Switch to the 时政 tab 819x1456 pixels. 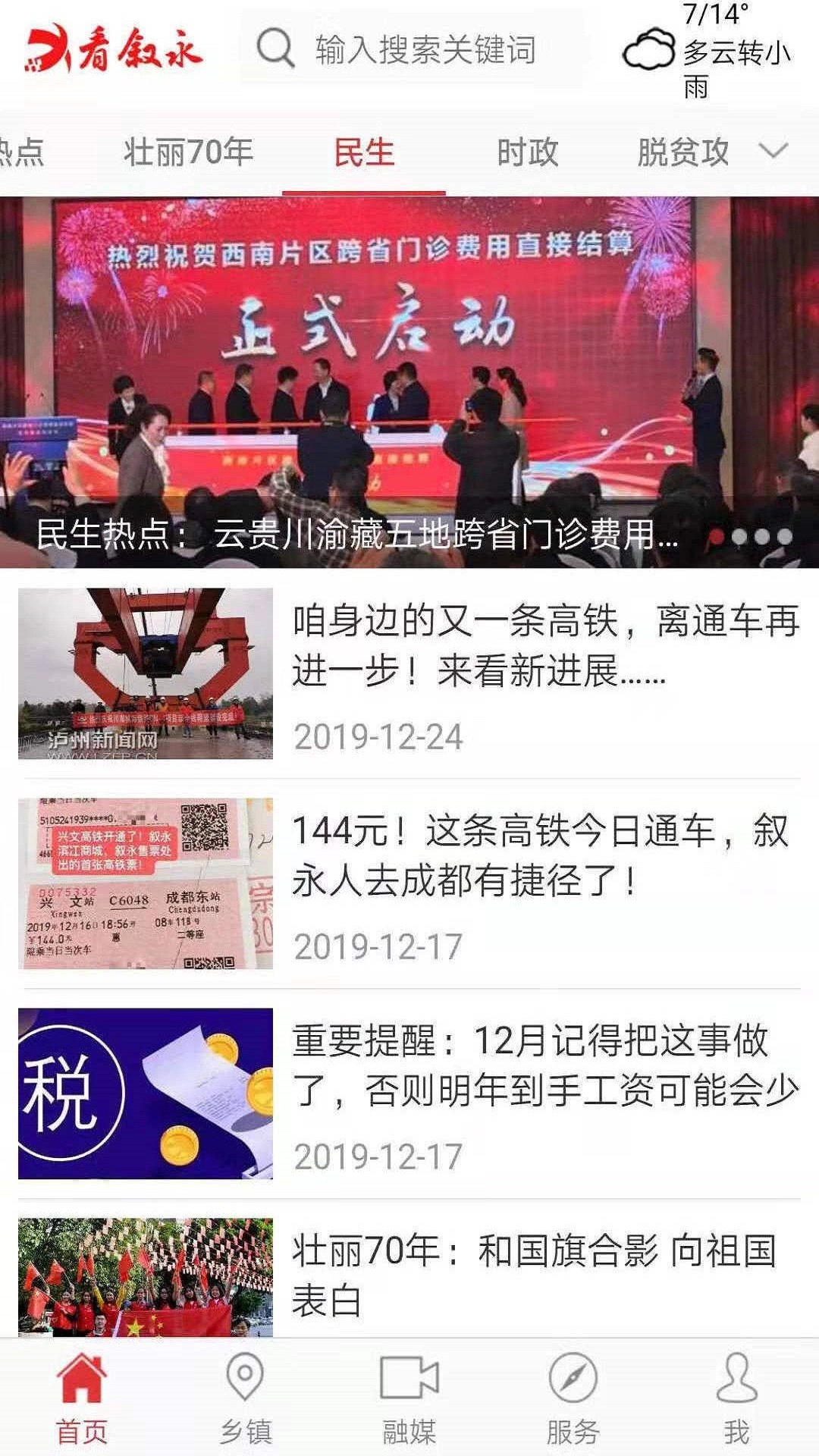coord(528,152)
